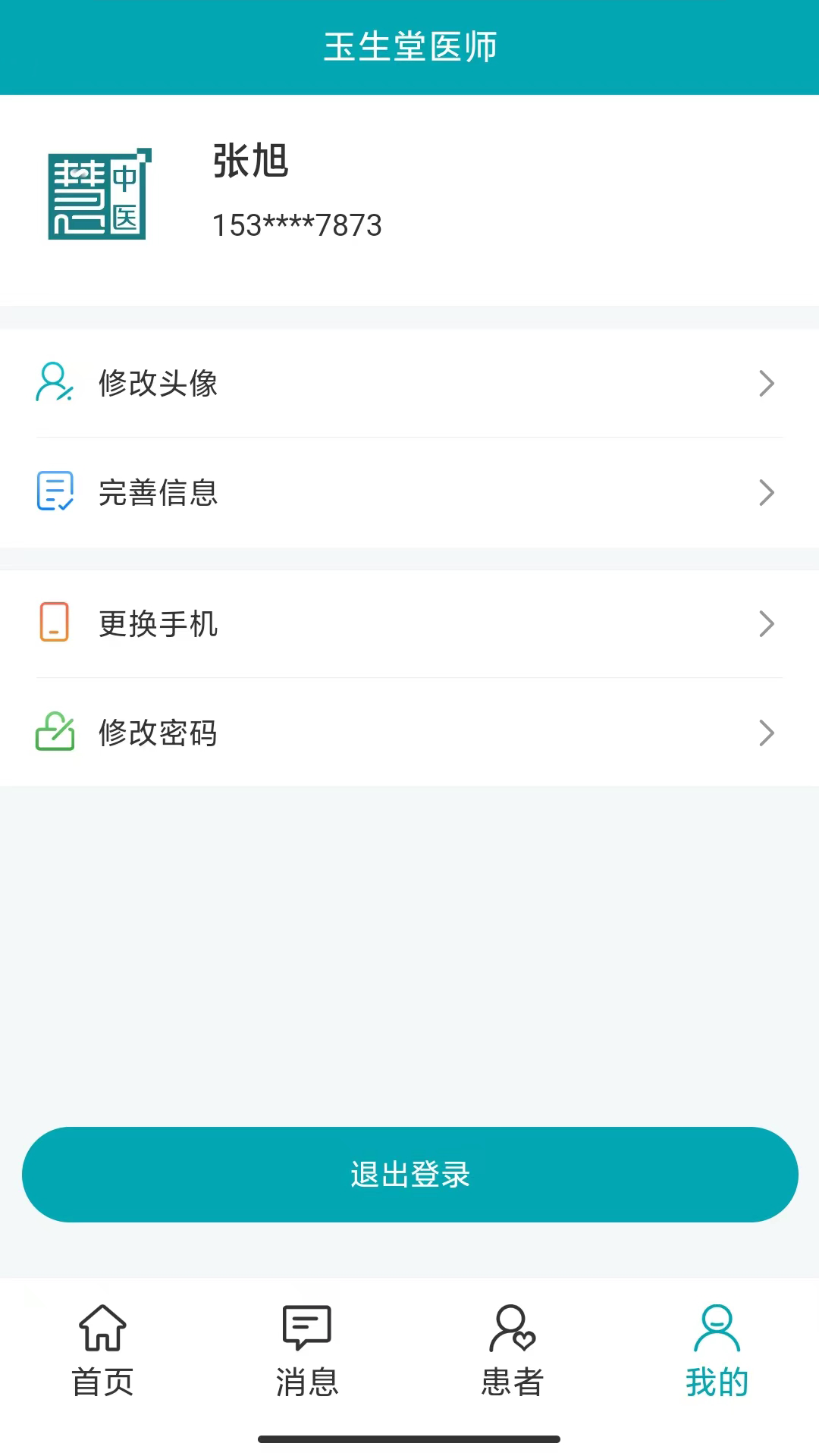This screenshot has height=1456, width=819.
Task: Tap the 退出登录 logout button
Action: tap(409, 1174)
